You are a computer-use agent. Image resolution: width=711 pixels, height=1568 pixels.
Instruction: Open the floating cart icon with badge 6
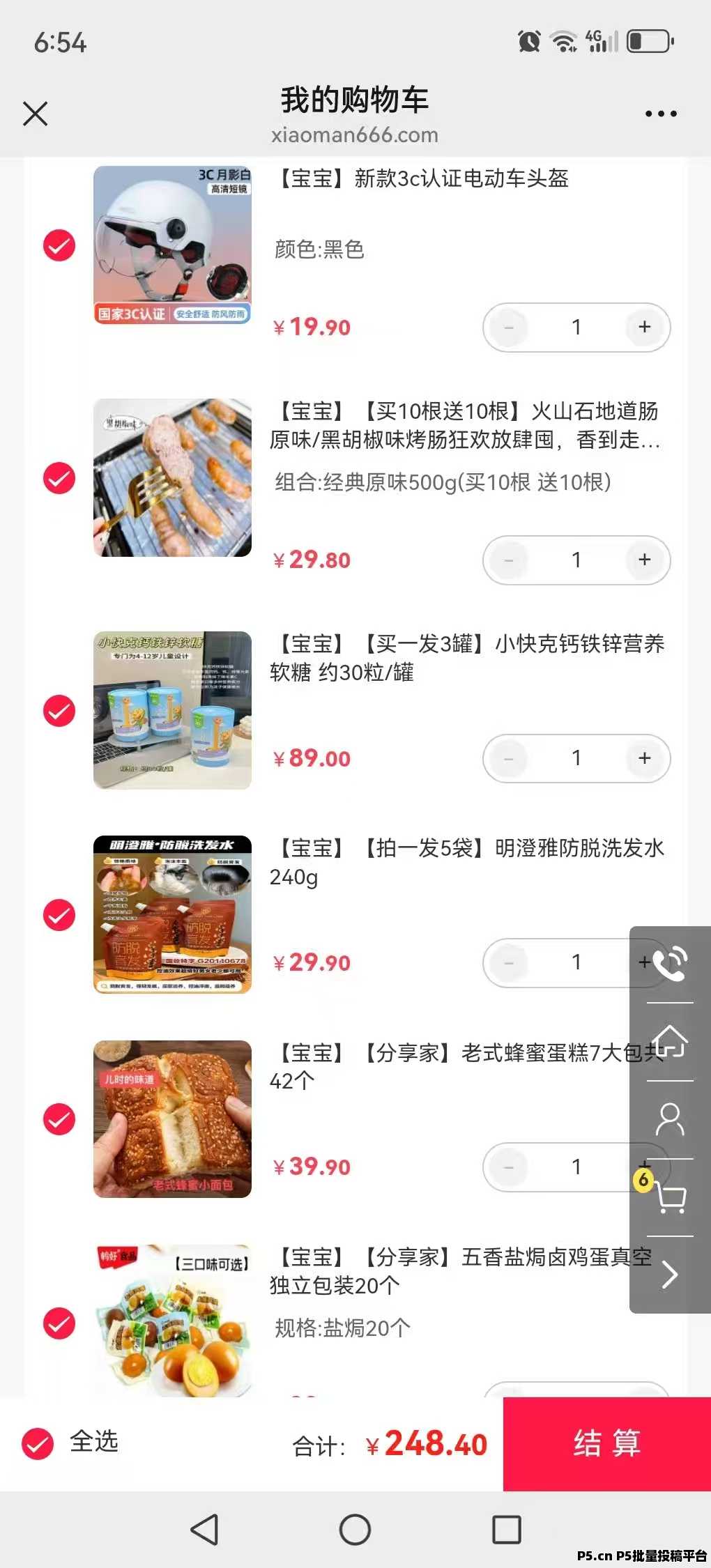pos(669,1197)
